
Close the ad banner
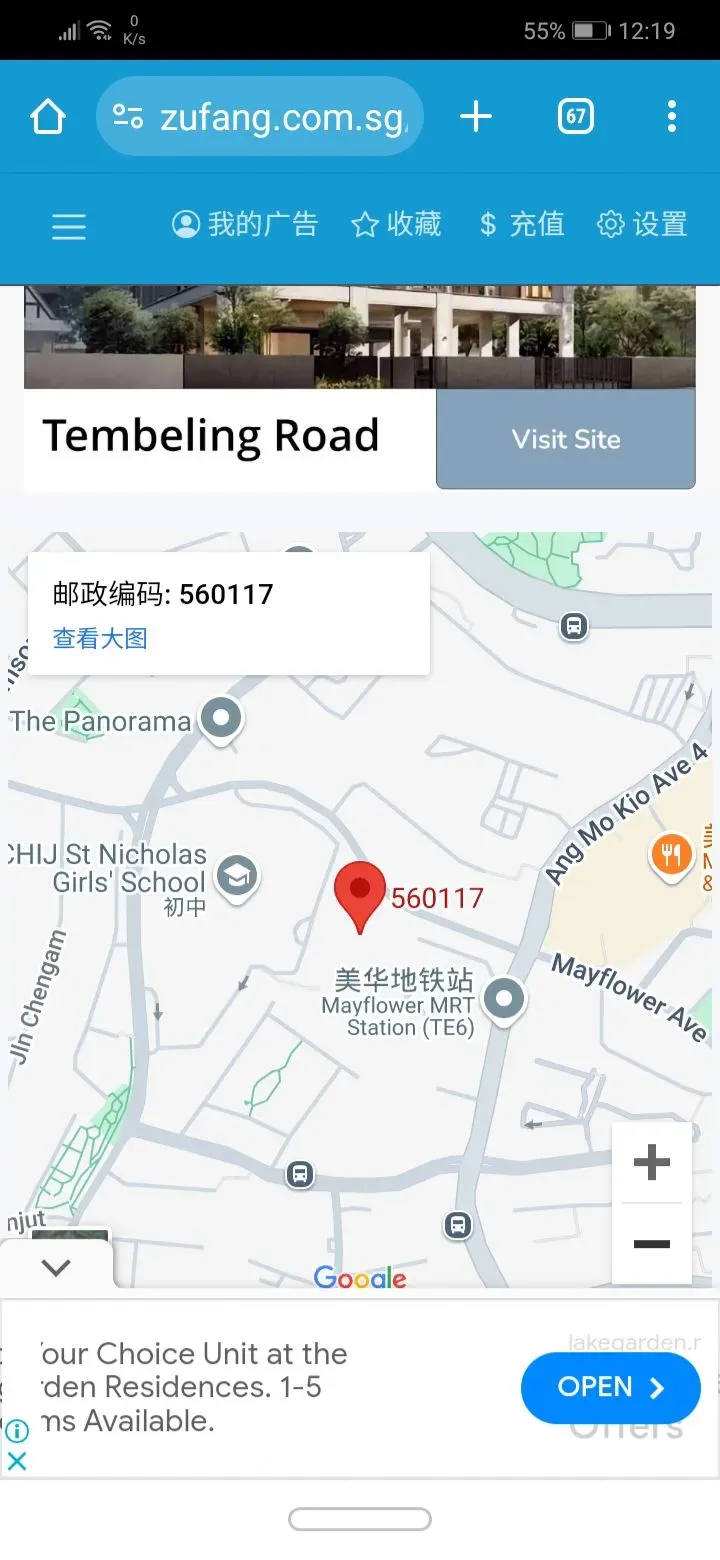(x=17, y=1461)
